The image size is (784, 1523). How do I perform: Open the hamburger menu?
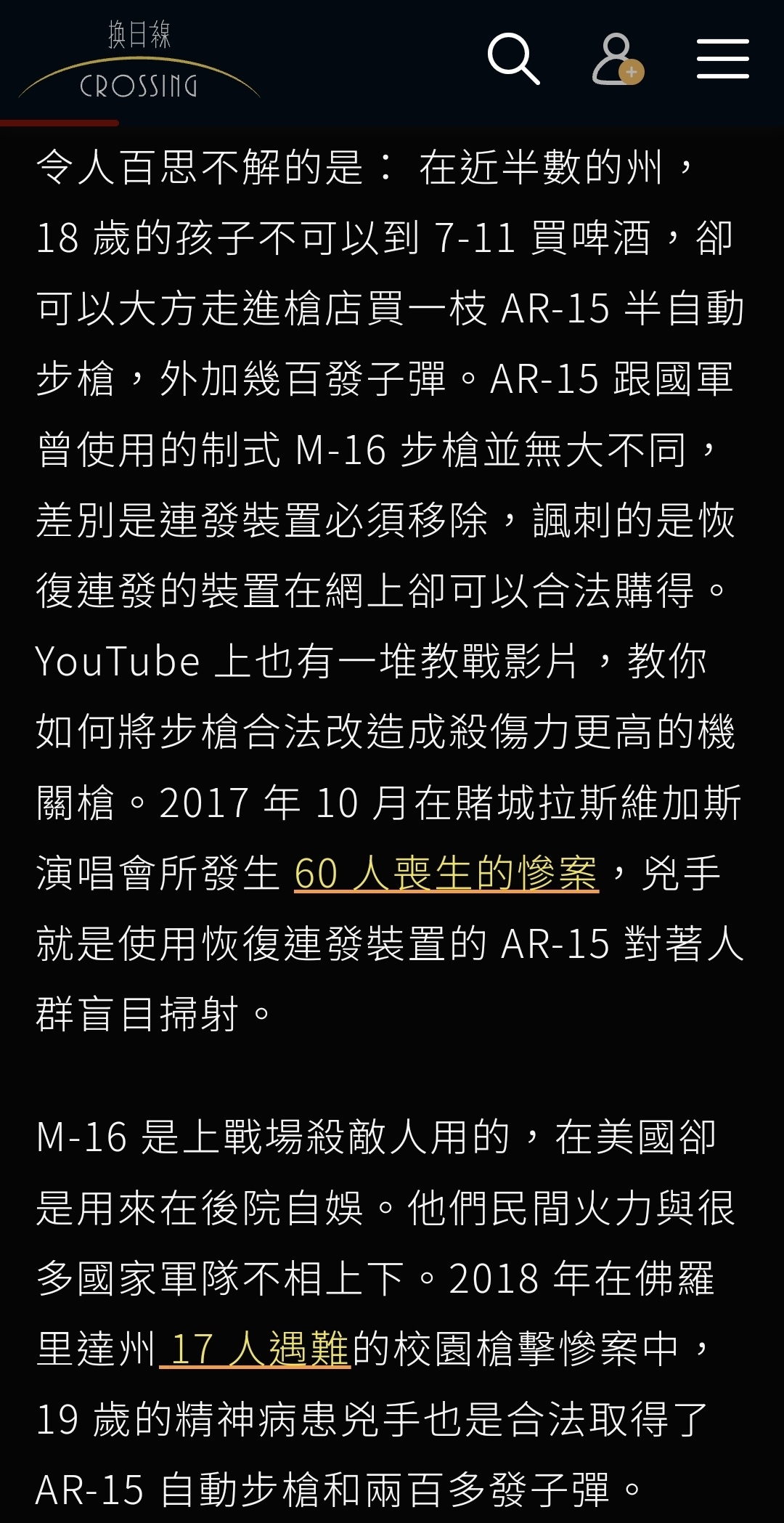pos(722,59)
